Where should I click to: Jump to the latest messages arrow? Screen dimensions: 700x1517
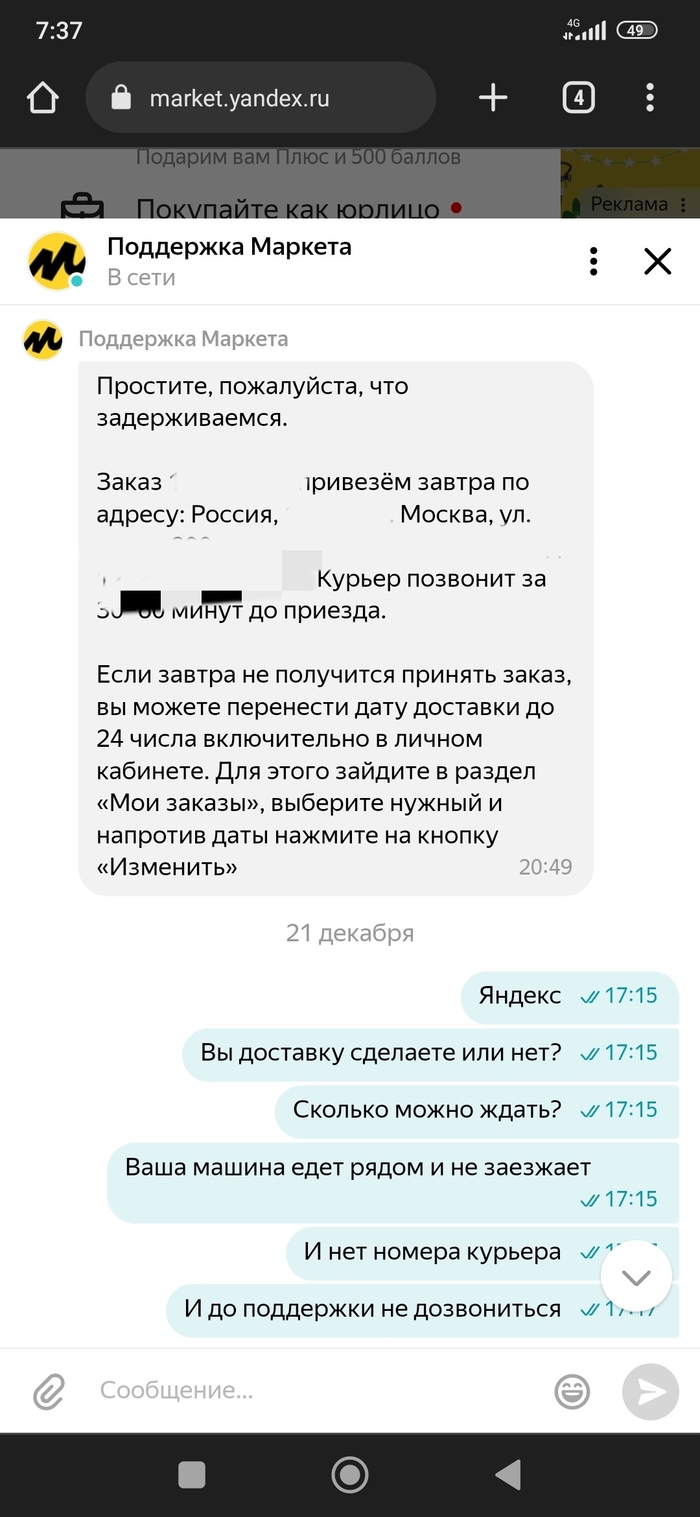[635, 1277]
